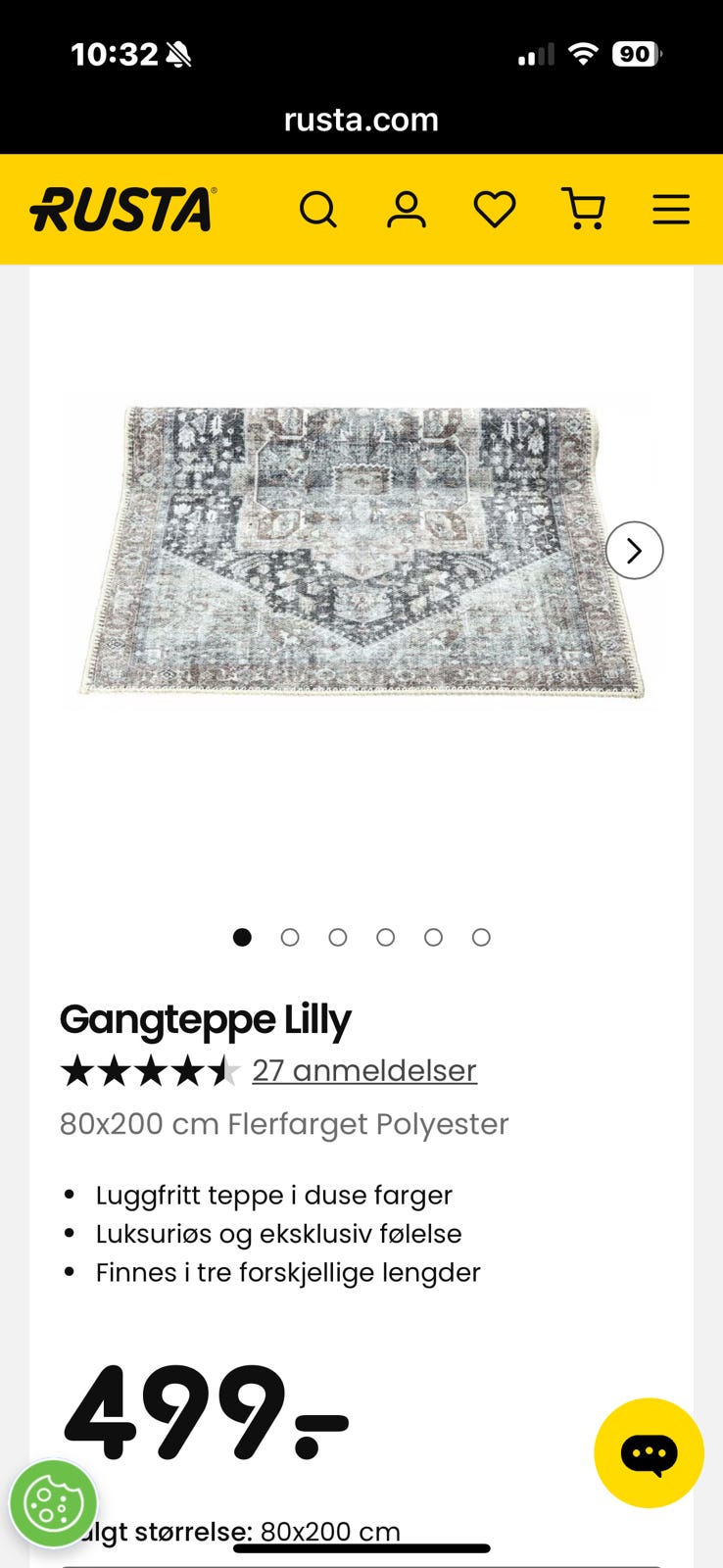Open the rusta.com address bar
Viewport: 723px width, 1568px height.
(x=361, y=120)
